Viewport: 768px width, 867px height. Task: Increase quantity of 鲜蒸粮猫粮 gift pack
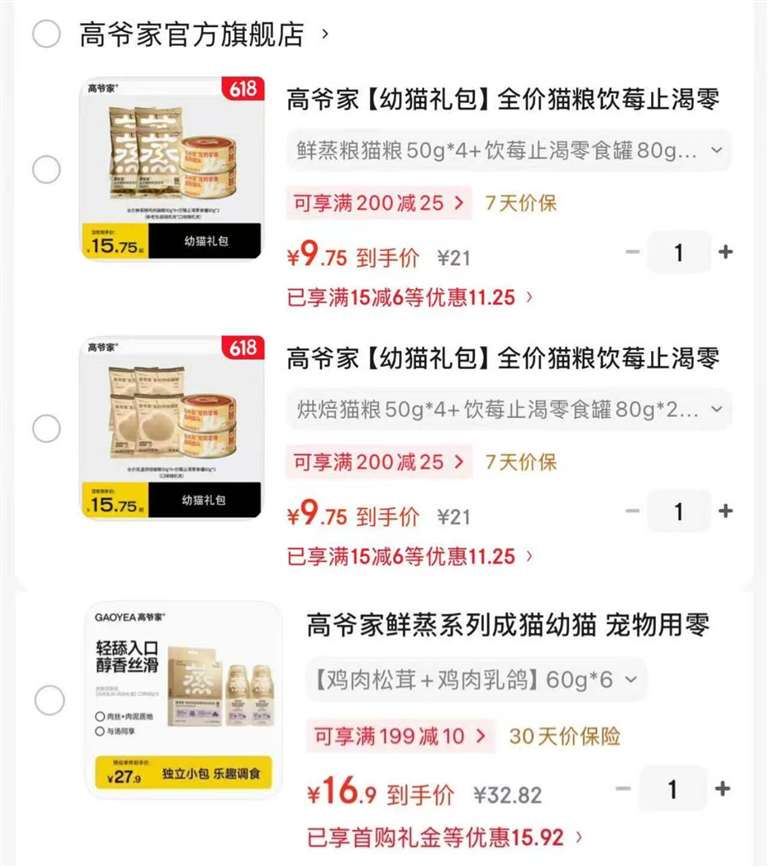point(725,252)
